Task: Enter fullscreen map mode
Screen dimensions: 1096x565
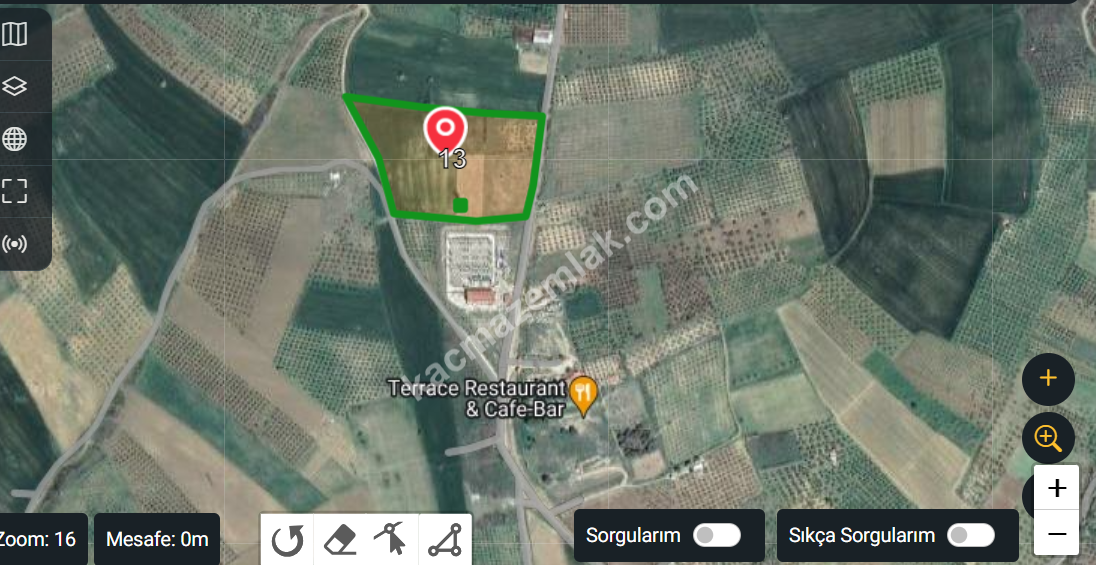Action: click(x=15, y=191)
